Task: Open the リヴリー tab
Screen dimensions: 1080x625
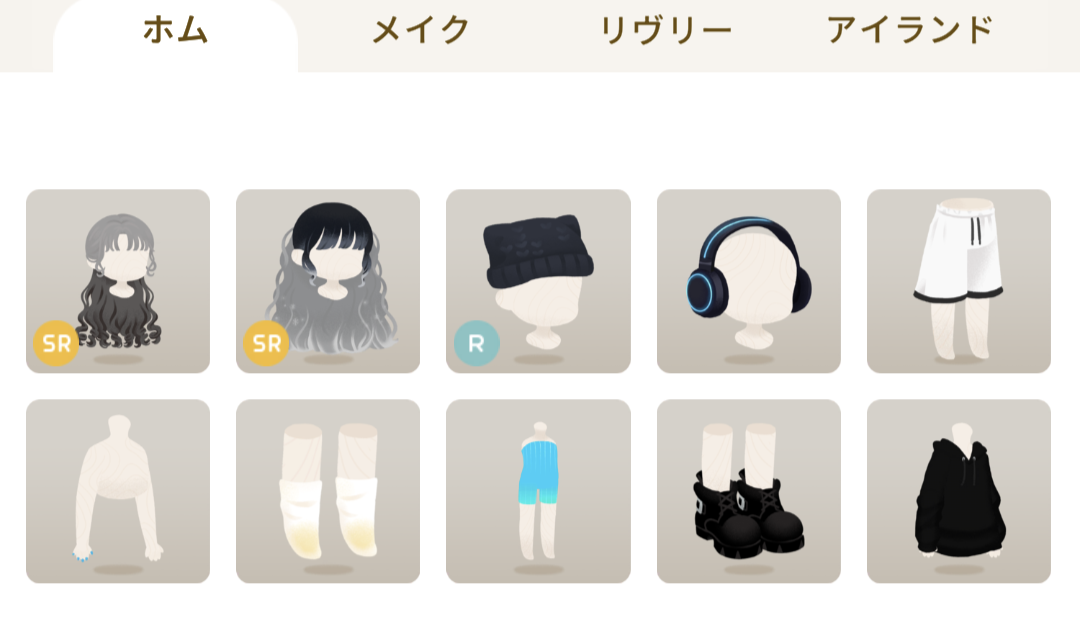Action: point(665,31)
